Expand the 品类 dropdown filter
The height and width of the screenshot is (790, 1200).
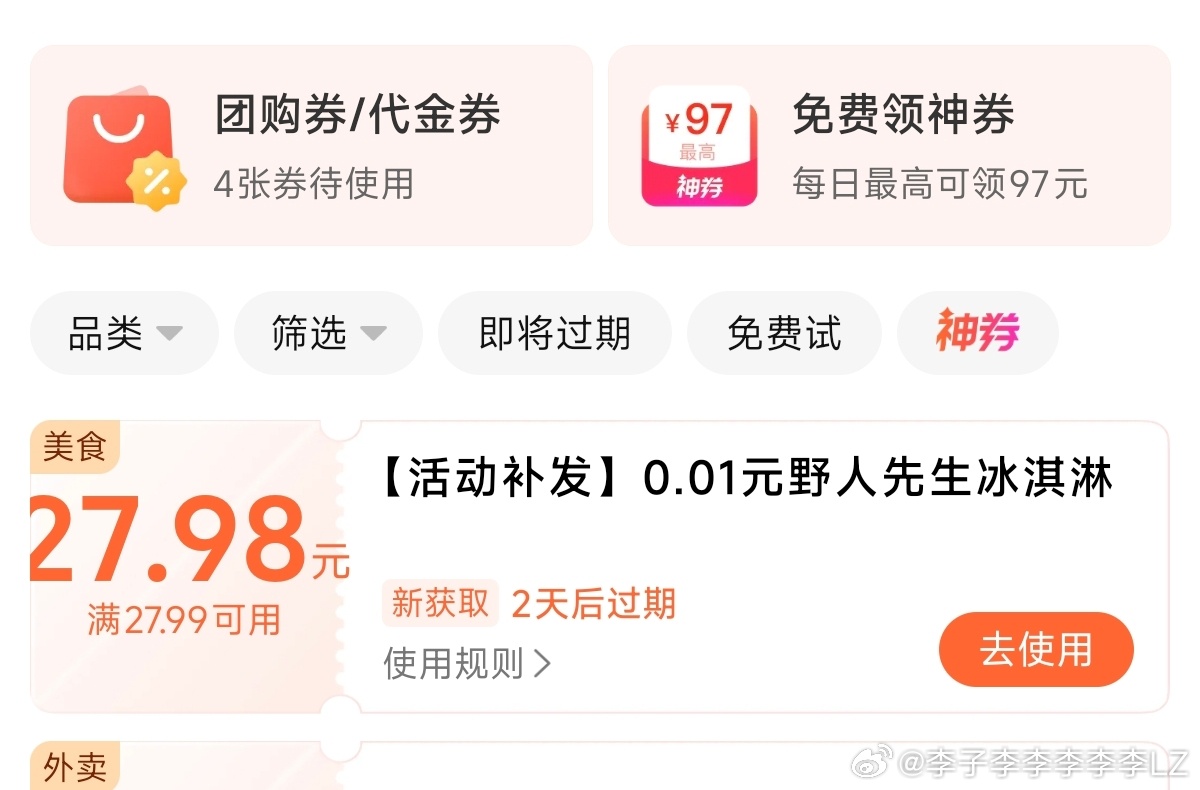click(124, 333)
